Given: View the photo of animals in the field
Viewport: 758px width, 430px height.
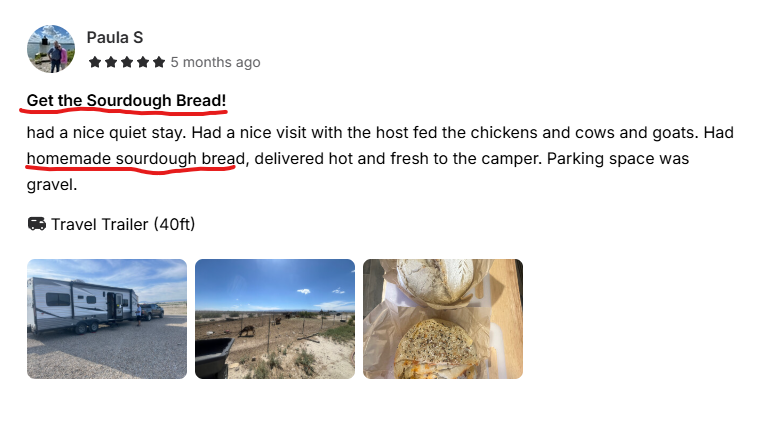Looking at the screenshot, I should coord(275,319).
